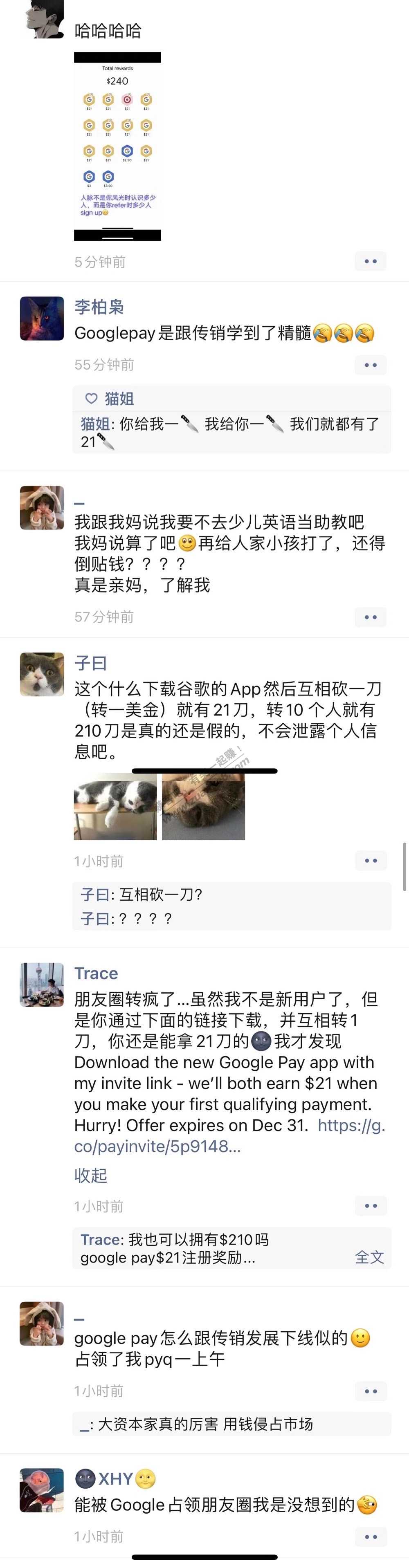
Task: Open Trace's profile name
Action: 96,973
